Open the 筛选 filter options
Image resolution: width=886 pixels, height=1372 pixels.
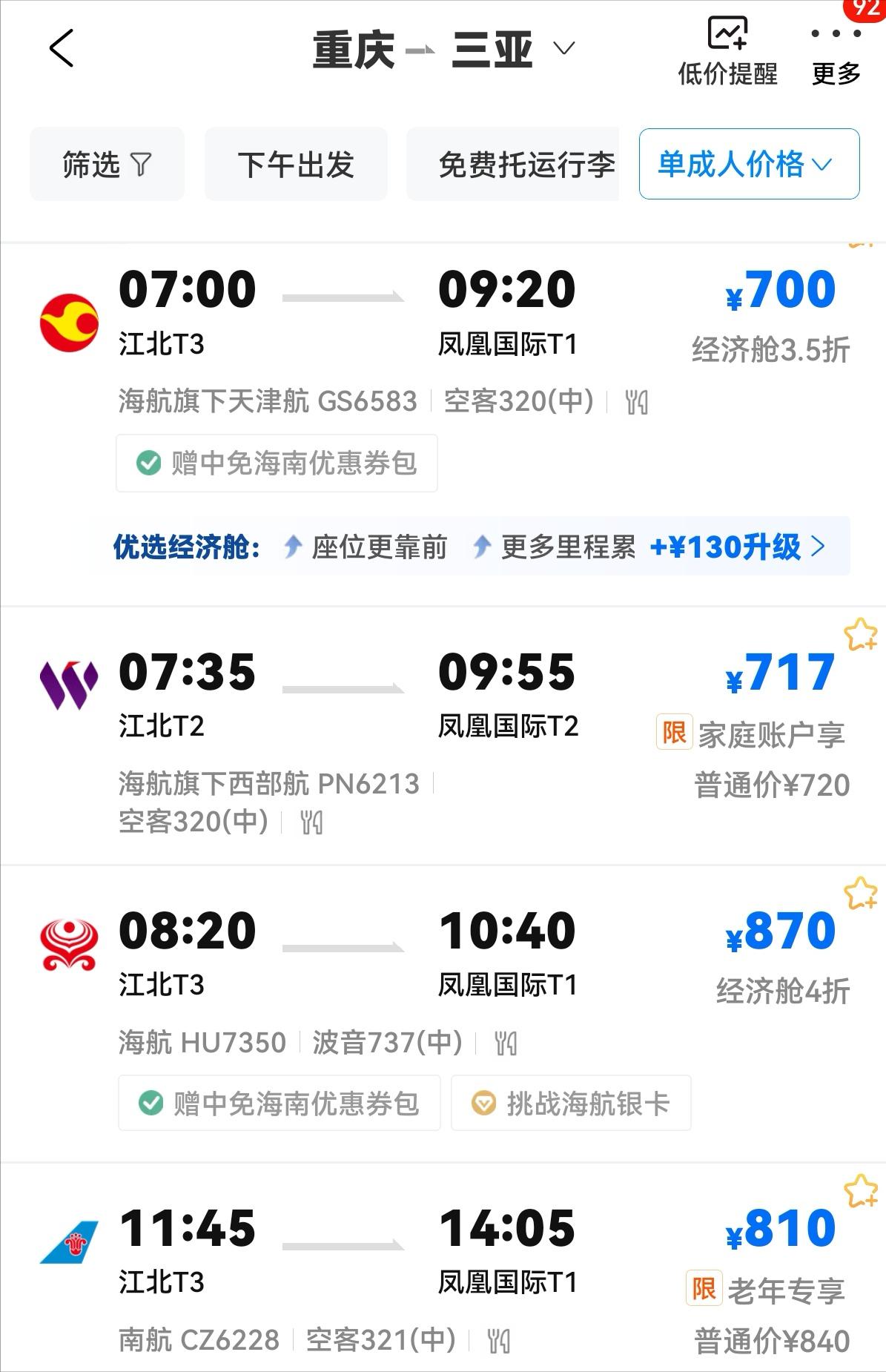107,164
